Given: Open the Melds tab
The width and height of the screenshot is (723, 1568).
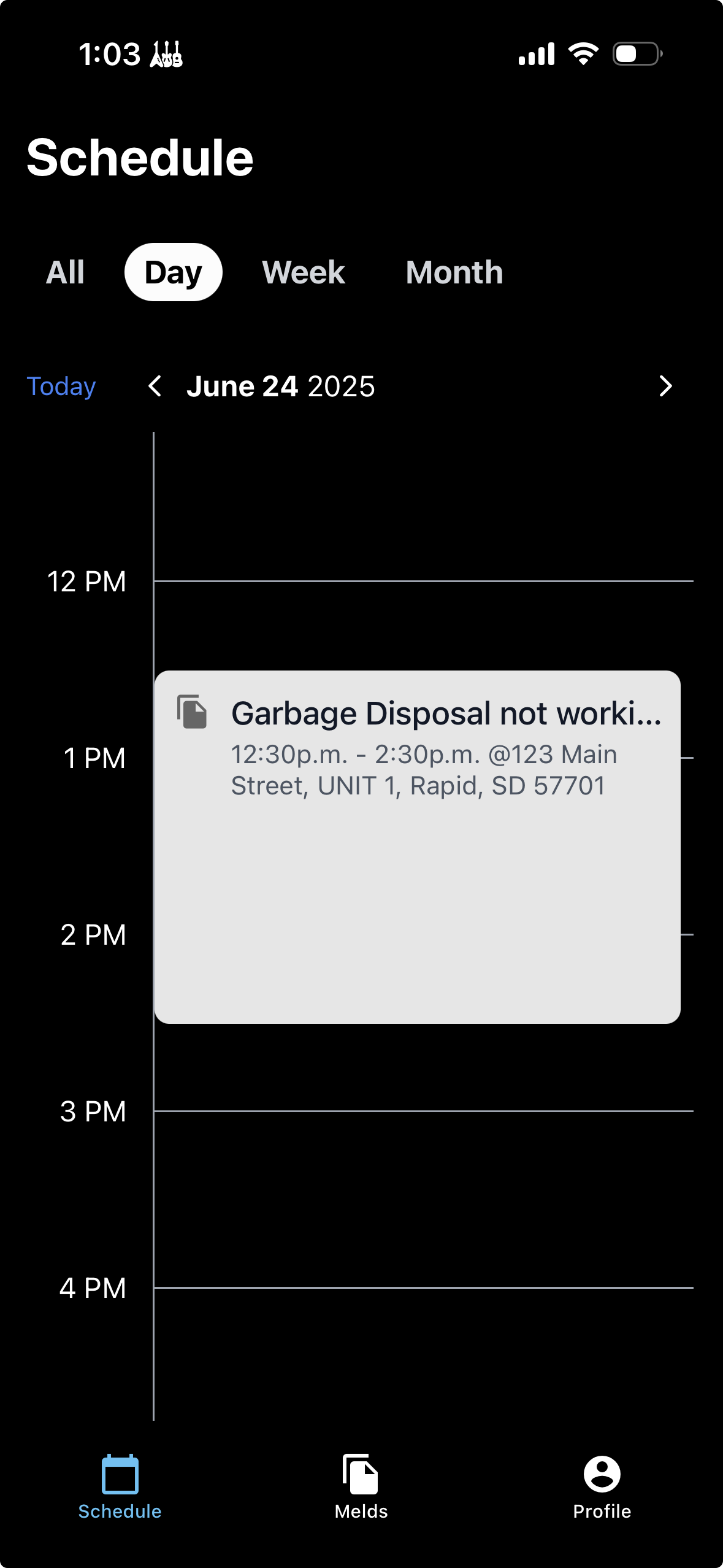Looking at the screenshot, I should (x=361, y=1485).
